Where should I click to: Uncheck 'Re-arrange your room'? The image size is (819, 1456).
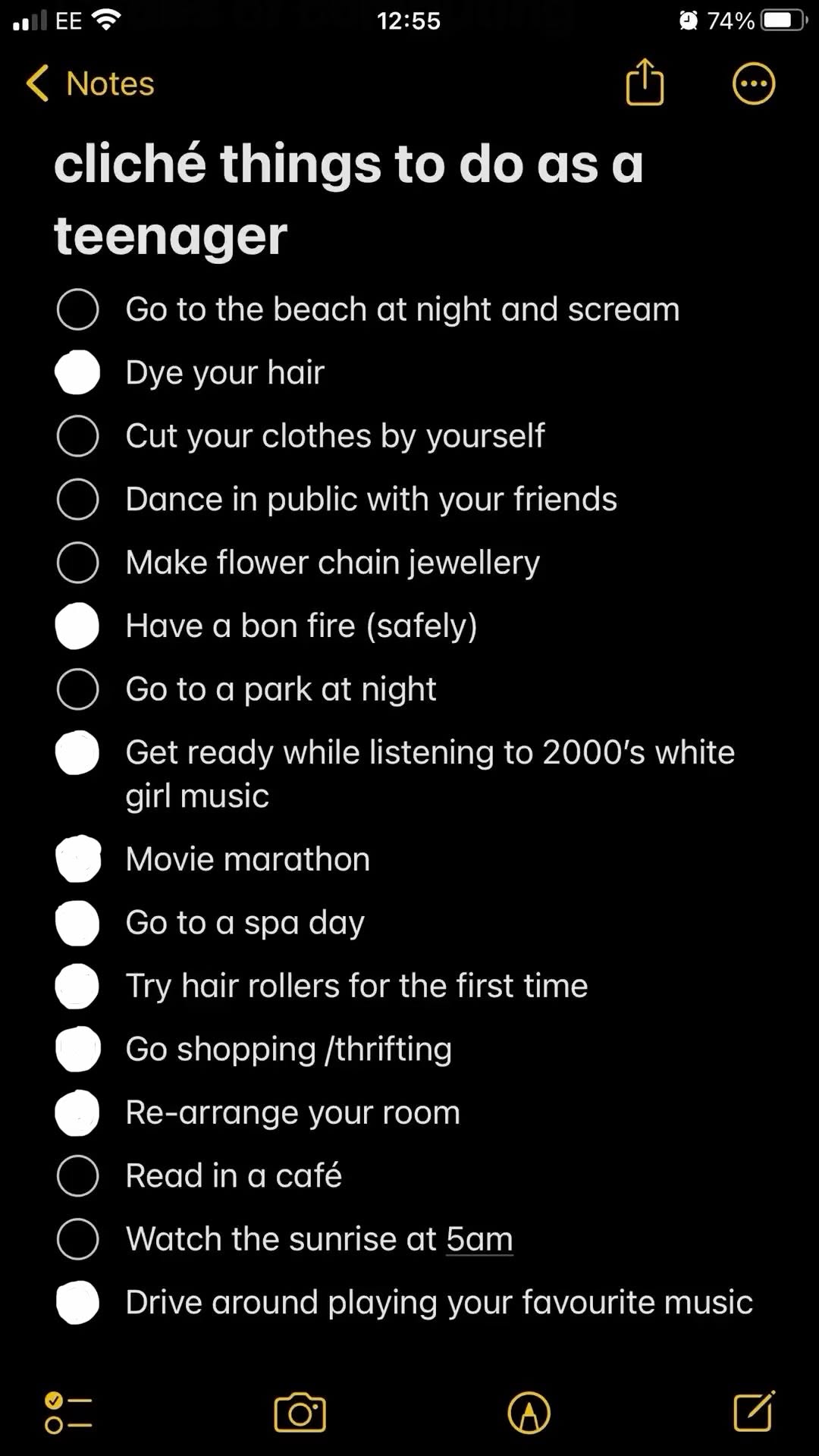(x=77, y=1112)
